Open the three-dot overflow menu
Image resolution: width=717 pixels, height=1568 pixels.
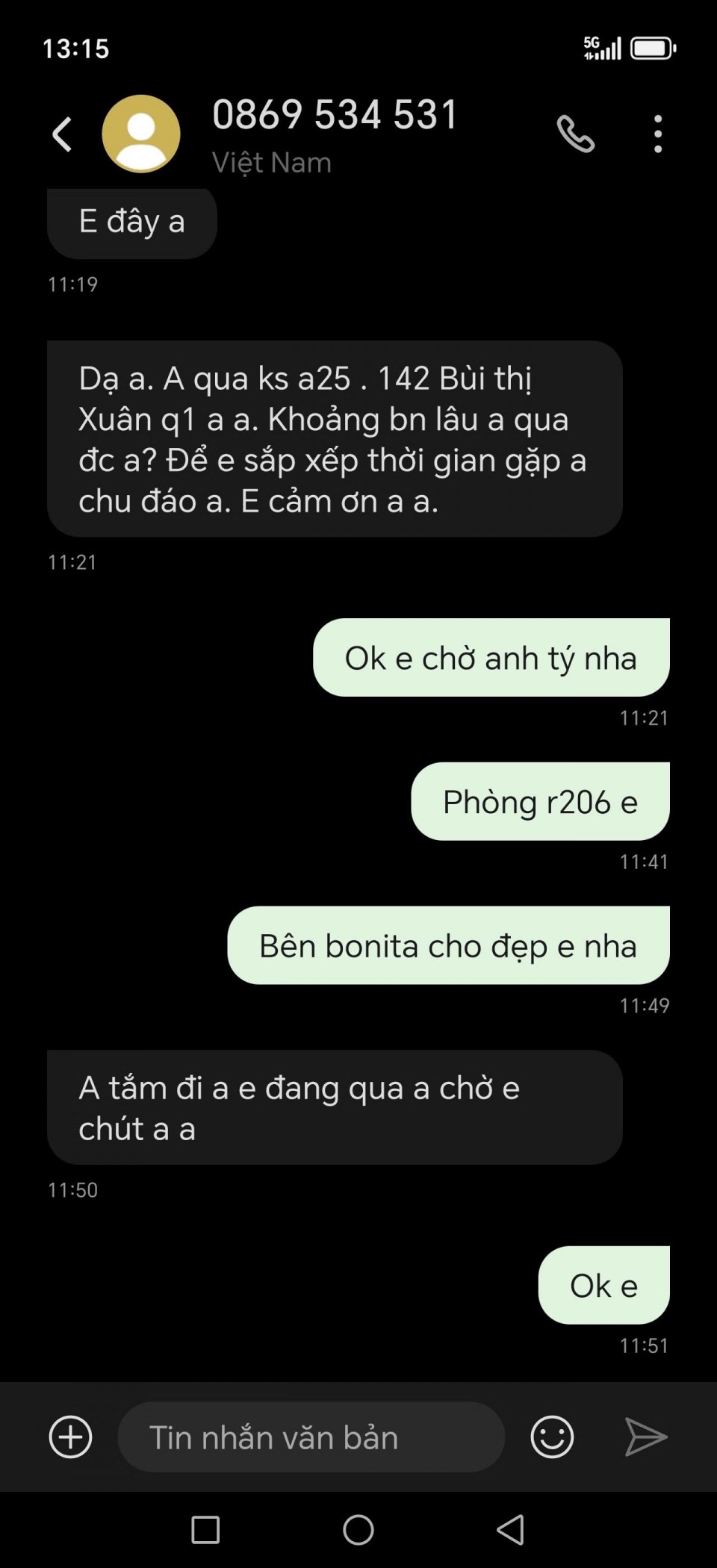657,134
